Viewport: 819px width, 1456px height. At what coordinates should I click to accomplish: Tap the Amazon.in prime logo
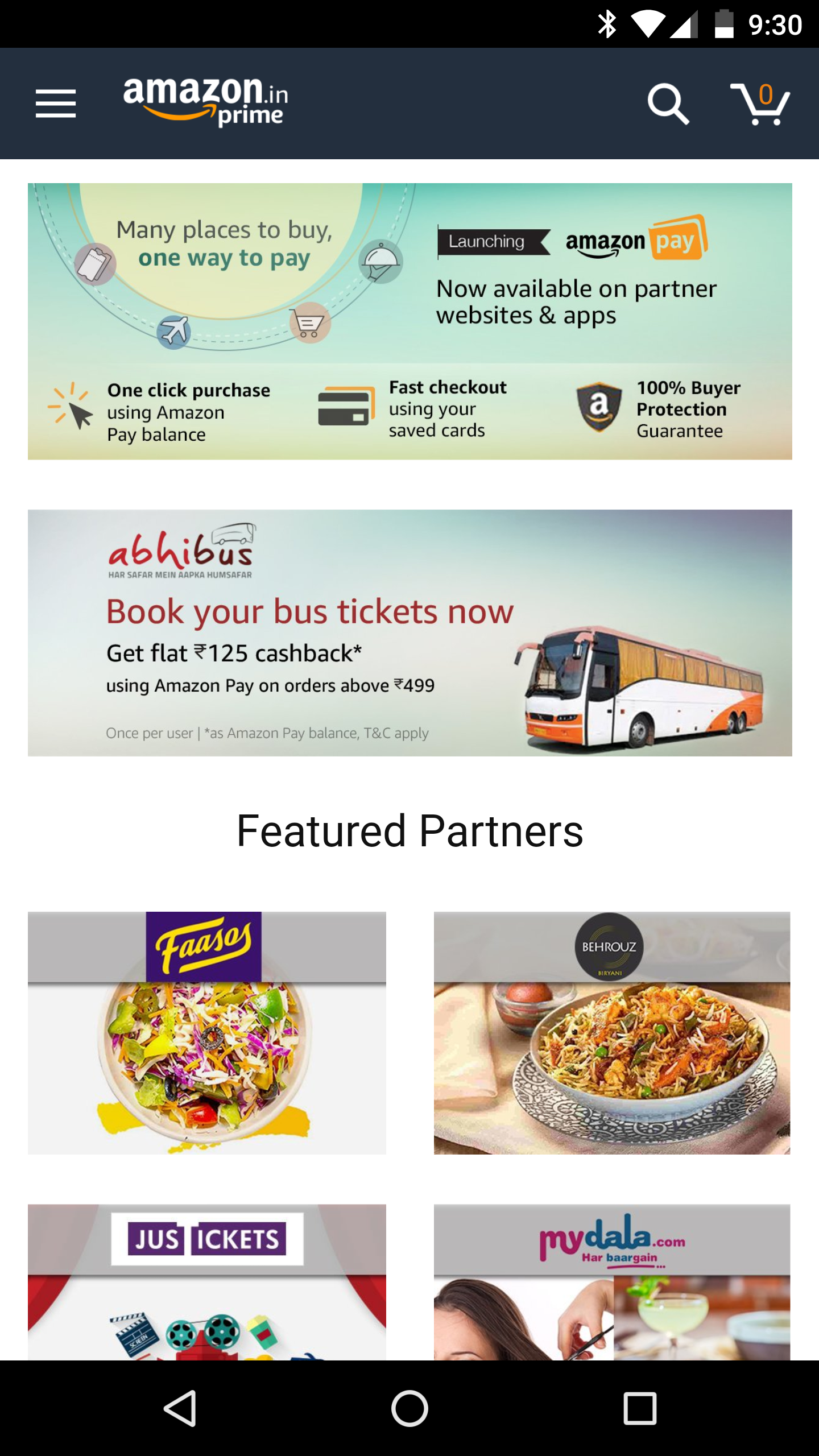click(x=206, y=102)
